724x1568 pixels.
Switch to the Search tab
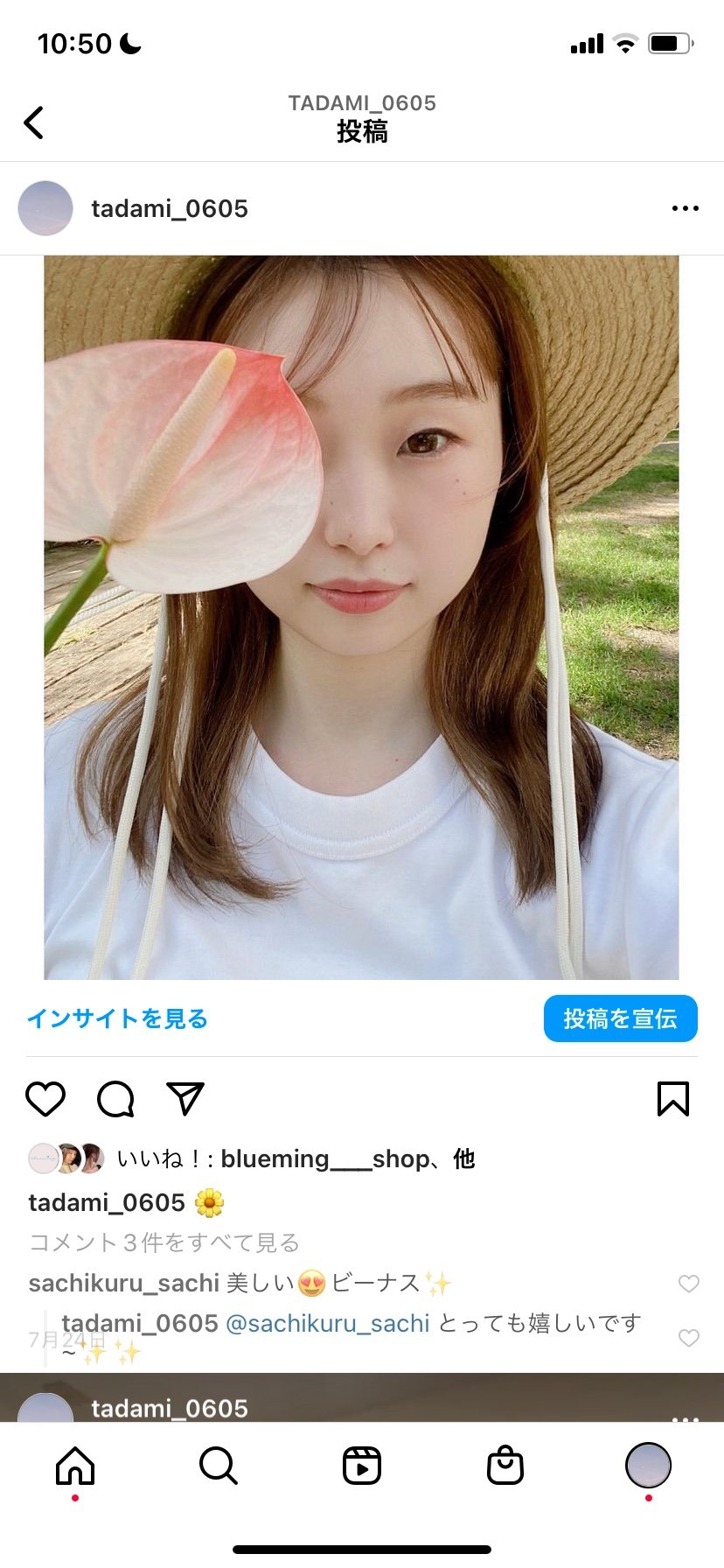219,1466
